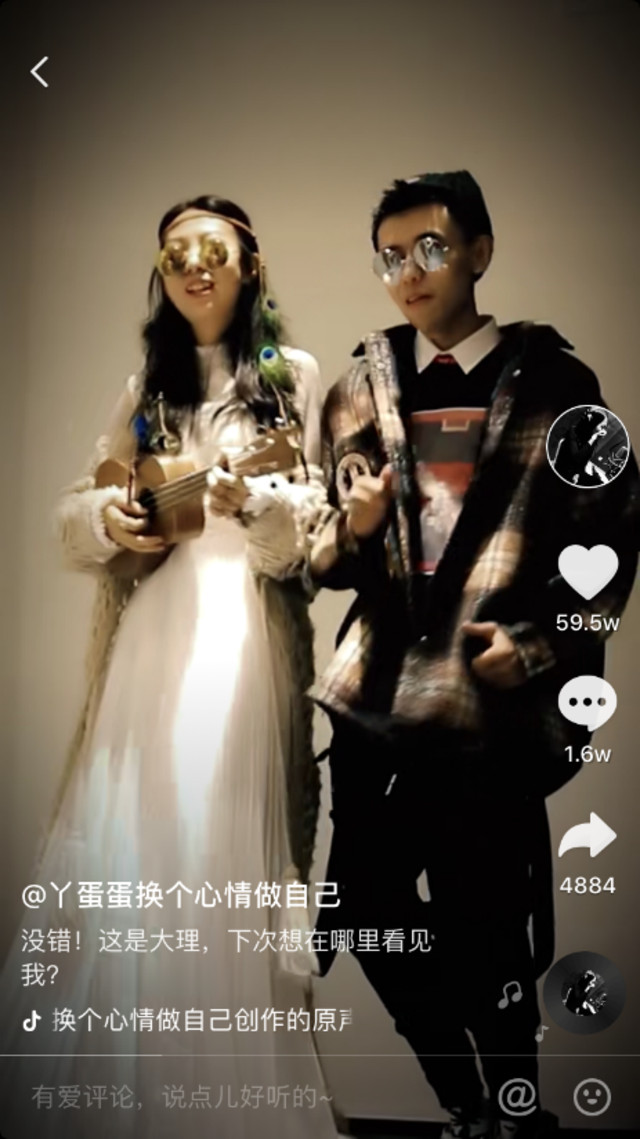
Task: Open the creator's round avatar profile
Action: (588, 446)
